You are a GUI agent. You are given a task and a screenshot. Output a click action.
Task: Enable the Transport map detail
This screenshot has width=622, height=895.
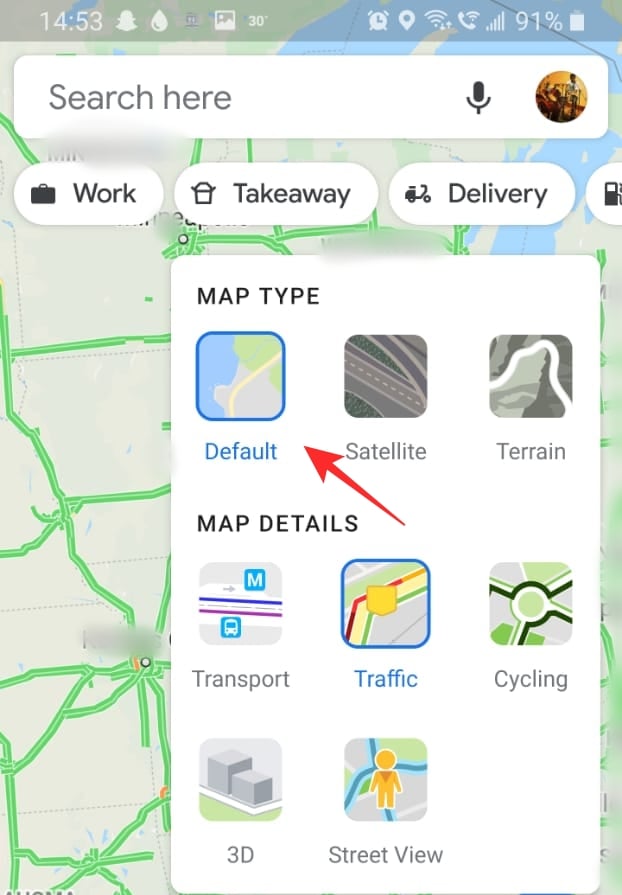[241, 604]
